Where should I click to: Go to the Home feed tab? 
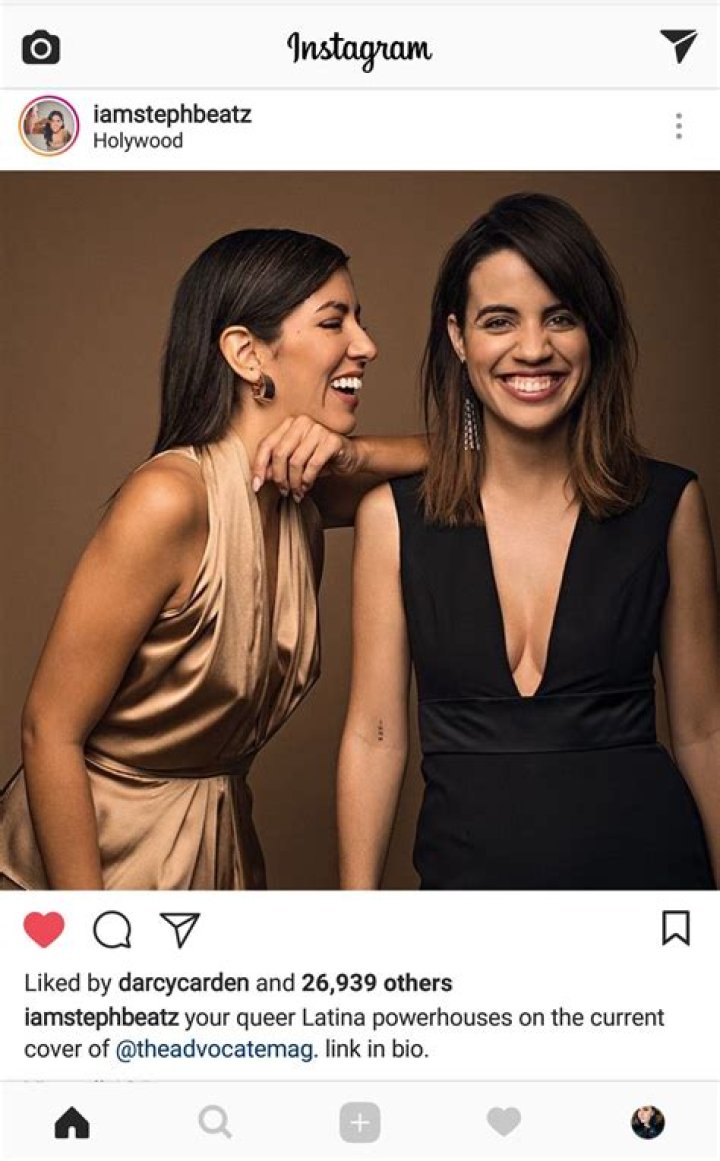[x=71, y=1121]
